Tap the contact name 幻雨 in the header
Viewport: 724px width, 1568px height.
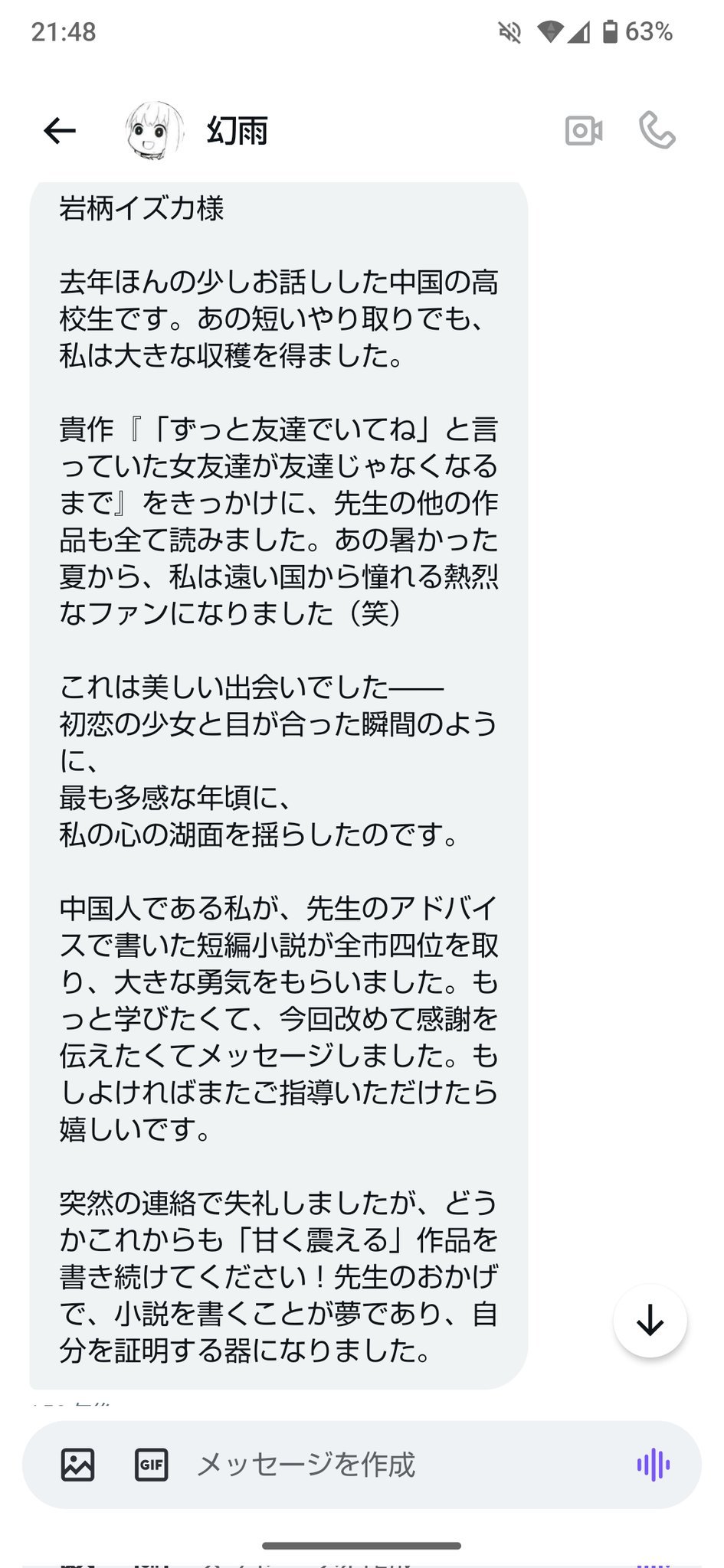(235, 130)
